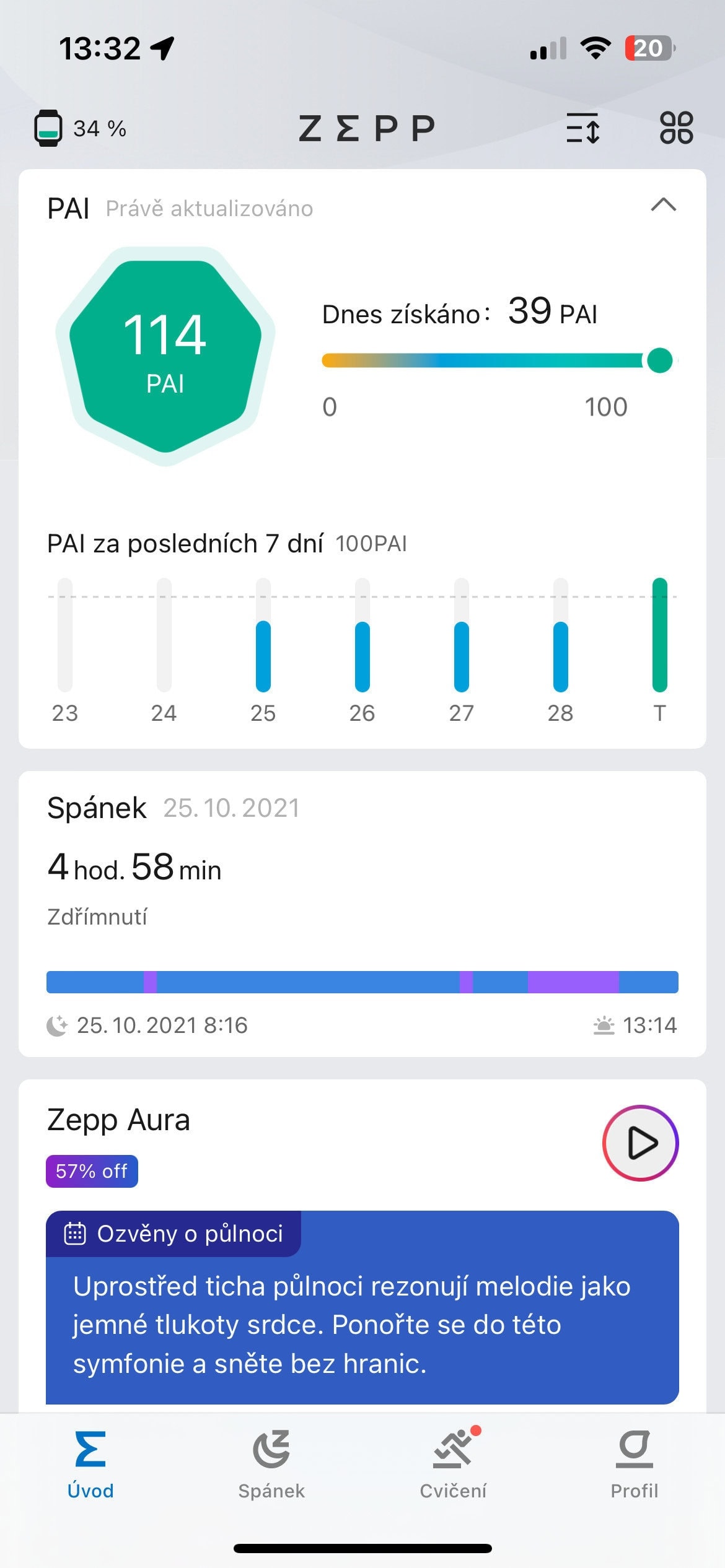
Task: Open the Ozvěny o půlnoci banner
Action: pyautogui.click(x=362, y=1307)
